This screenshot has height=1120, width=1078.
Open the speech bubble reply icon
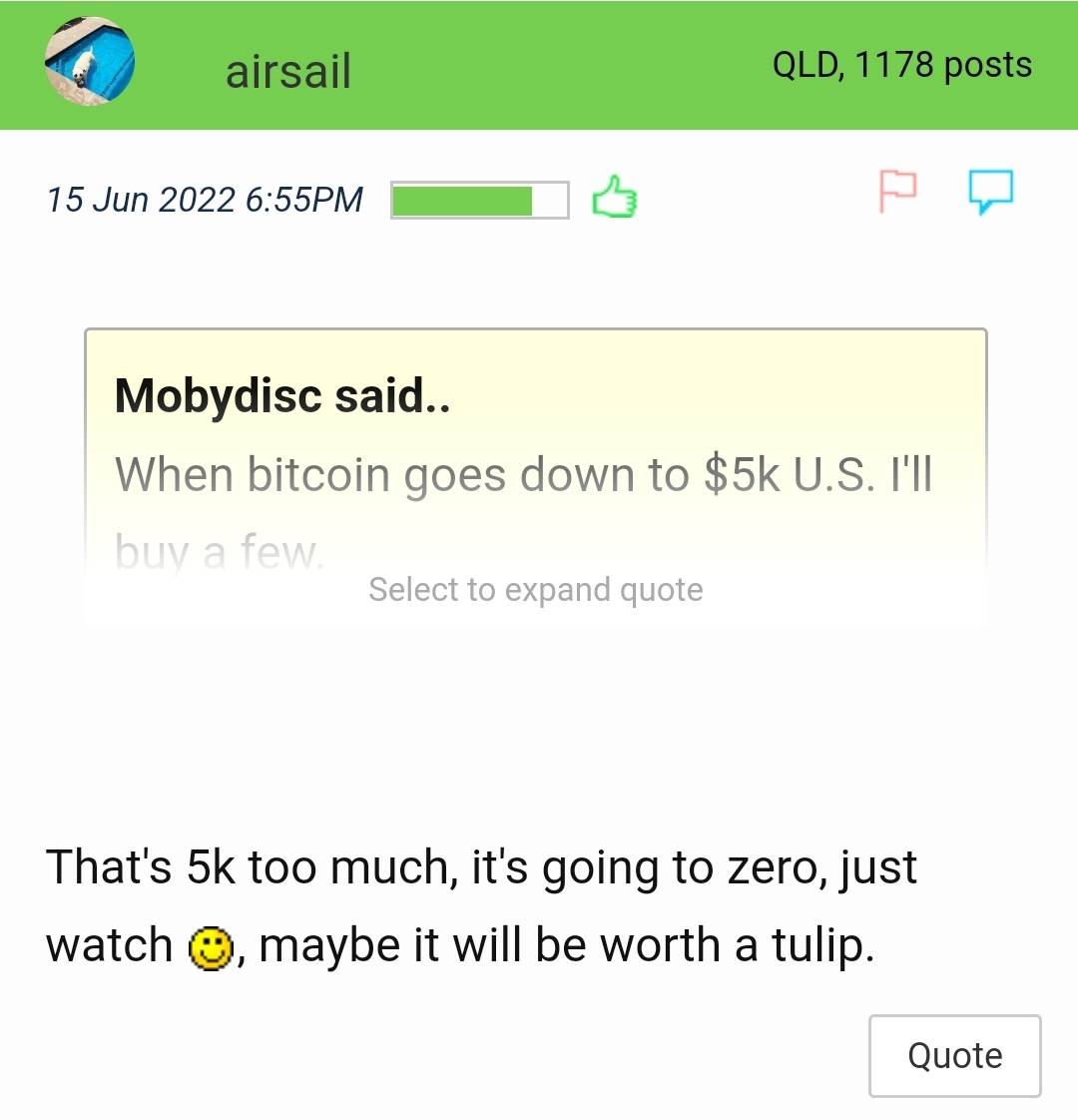tap(990, 191)
